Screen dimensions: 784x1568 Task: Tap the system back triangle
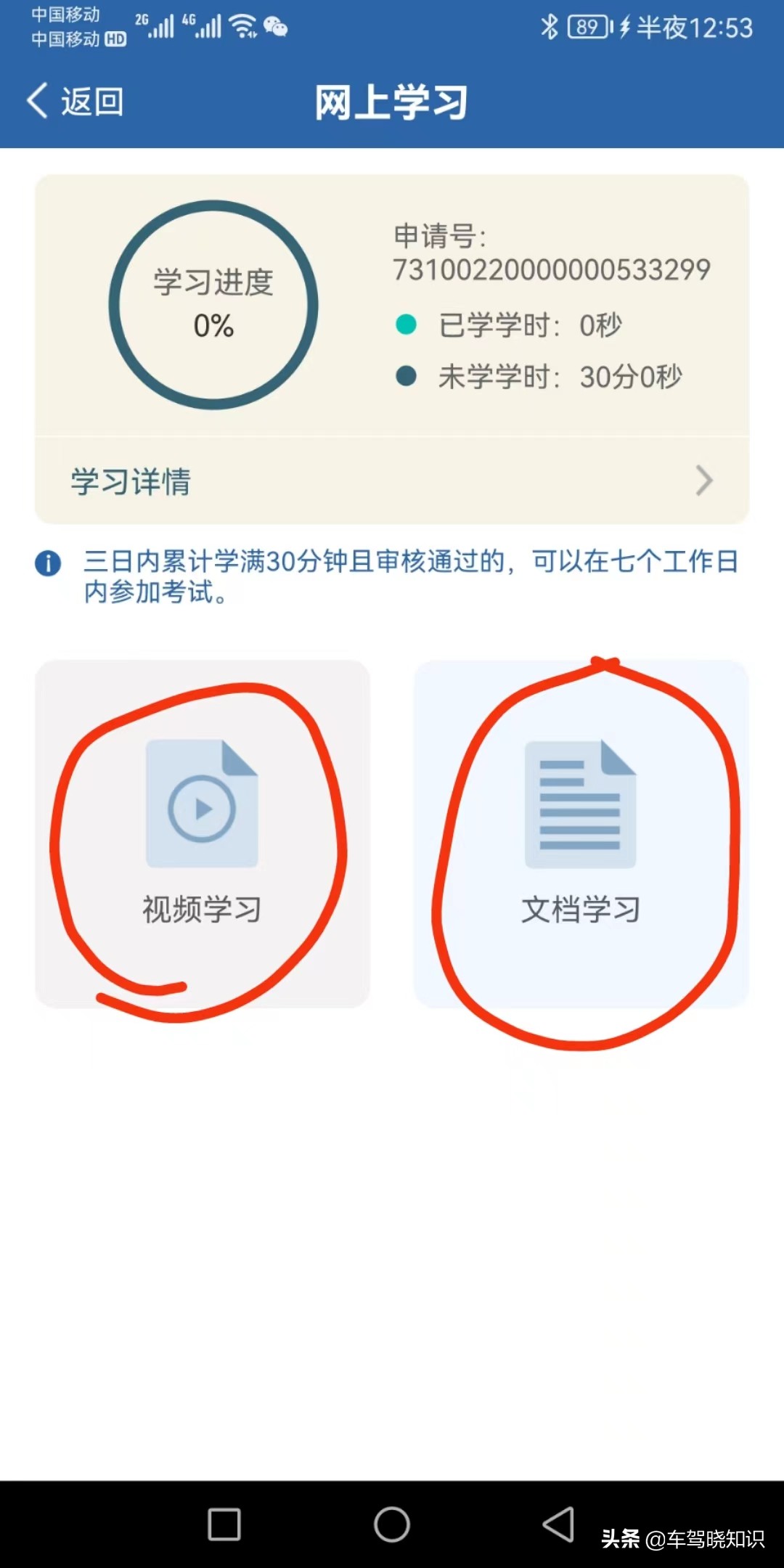point(559,1524)
